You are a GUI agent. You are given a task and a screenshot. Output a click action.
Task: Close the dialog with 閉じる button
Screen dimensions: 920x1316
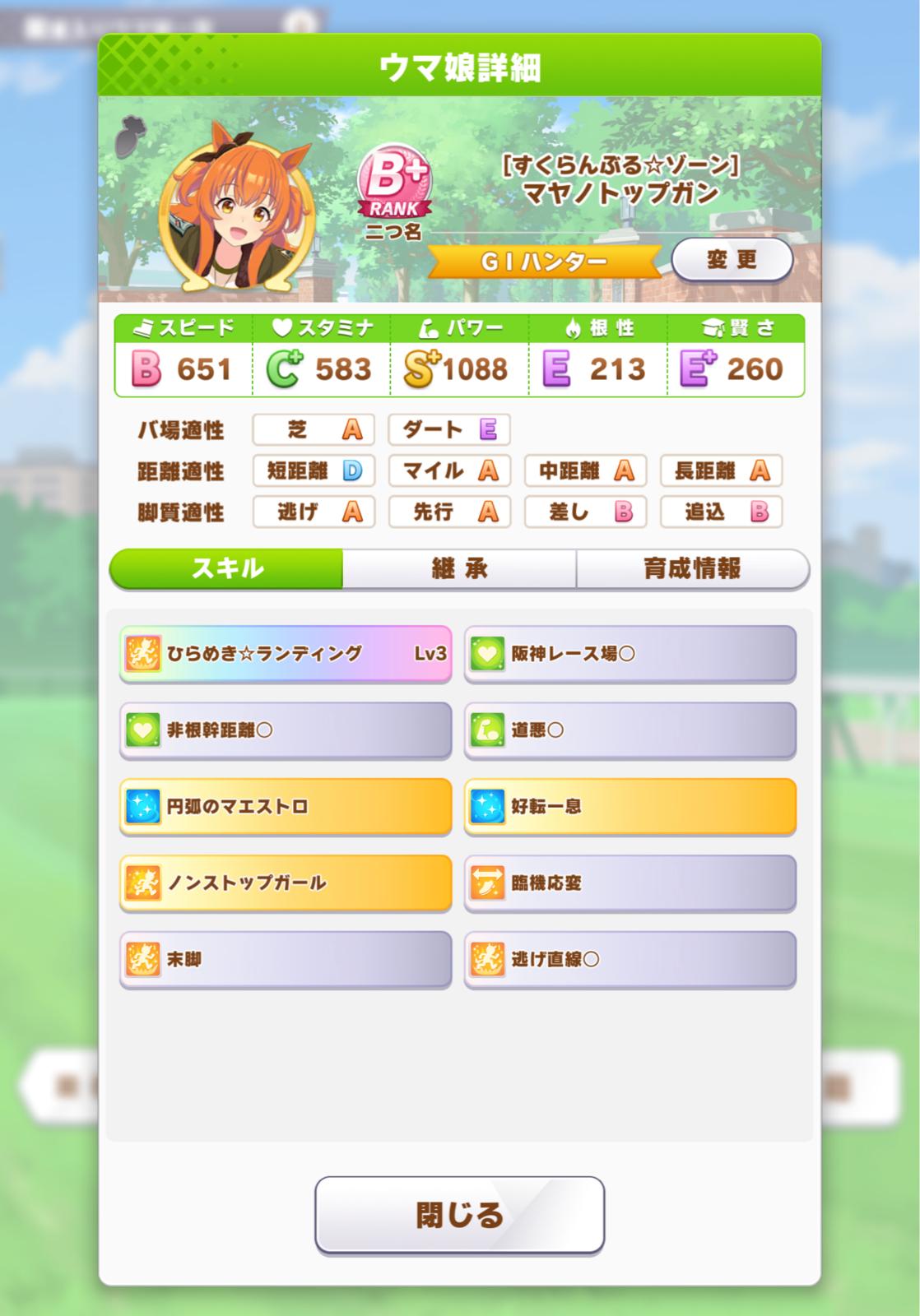(x=459, y=1215)
